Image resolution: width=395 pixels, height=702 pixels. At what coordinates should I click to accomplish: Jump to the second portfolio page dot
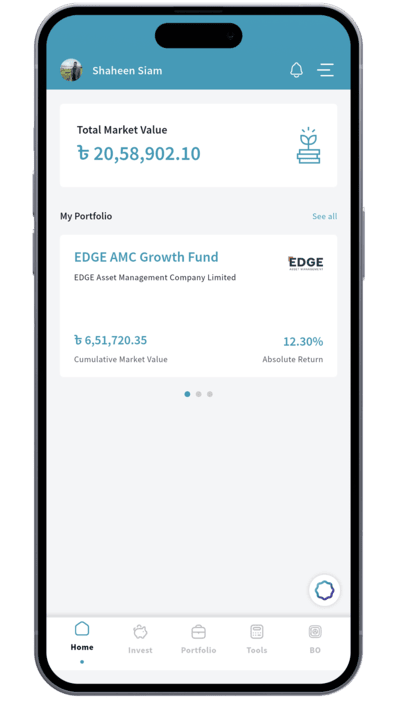coord(198,394)
